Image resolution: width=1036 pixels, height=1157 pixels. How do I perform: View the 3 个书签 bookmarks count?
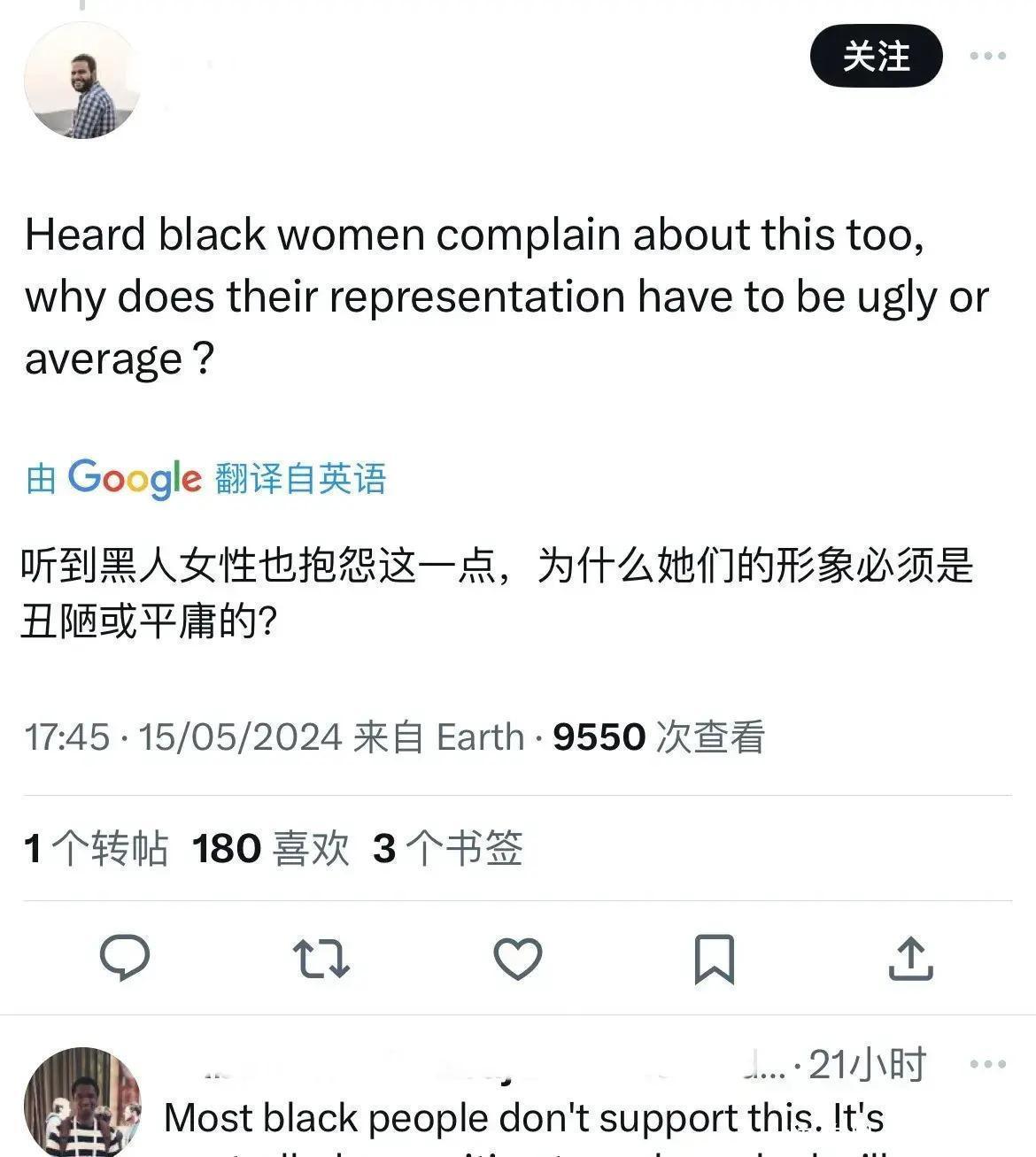(x=447, y=848)
